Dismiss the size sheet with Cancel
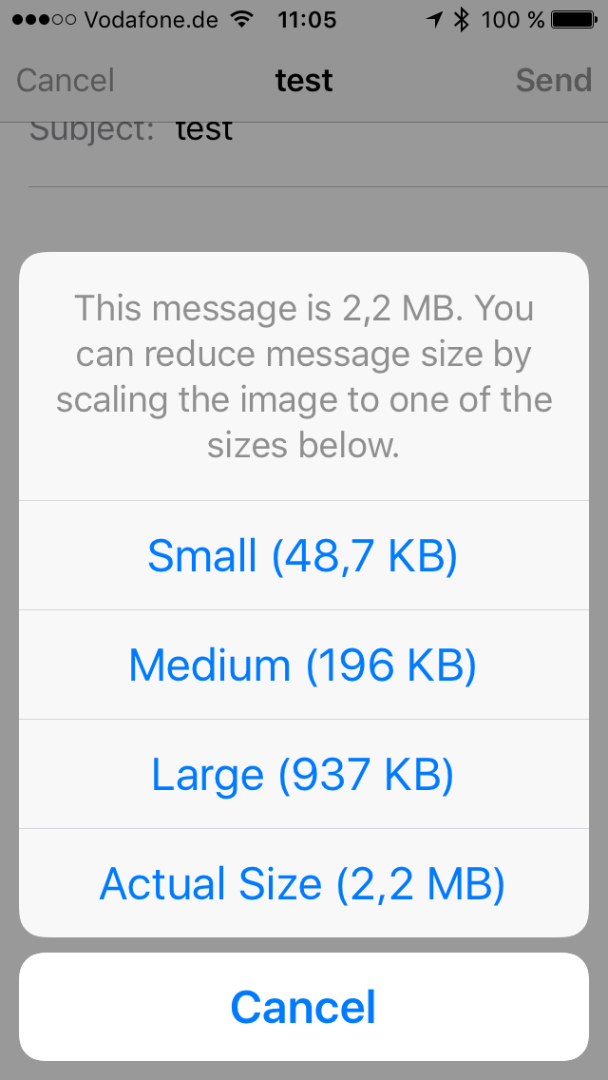 tap(303, 1007)
